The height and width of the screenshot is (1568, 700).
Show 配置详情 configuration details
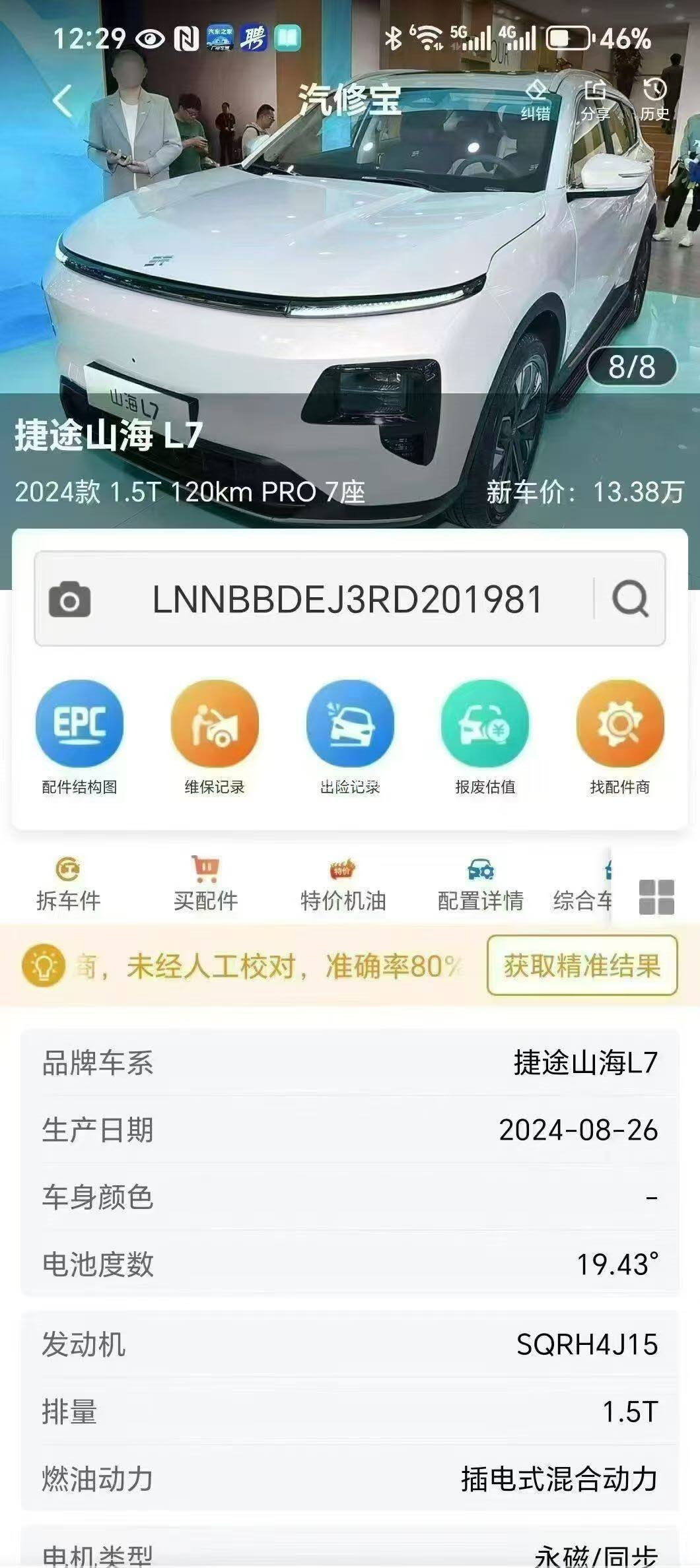(480, 886)
